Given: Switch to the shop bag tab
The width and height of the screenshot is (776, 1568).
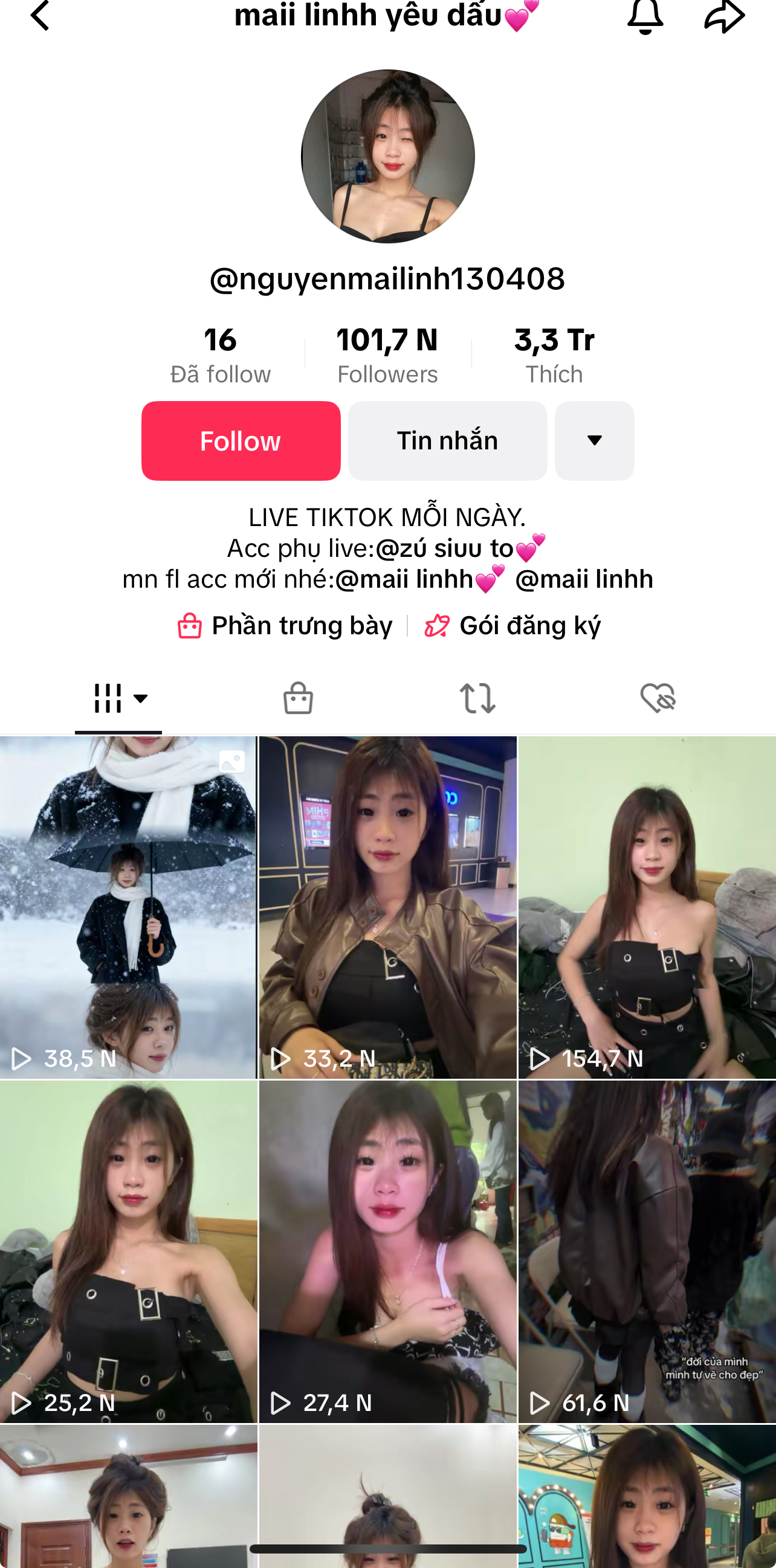Looking at the screenshot, I should (298, 698).
